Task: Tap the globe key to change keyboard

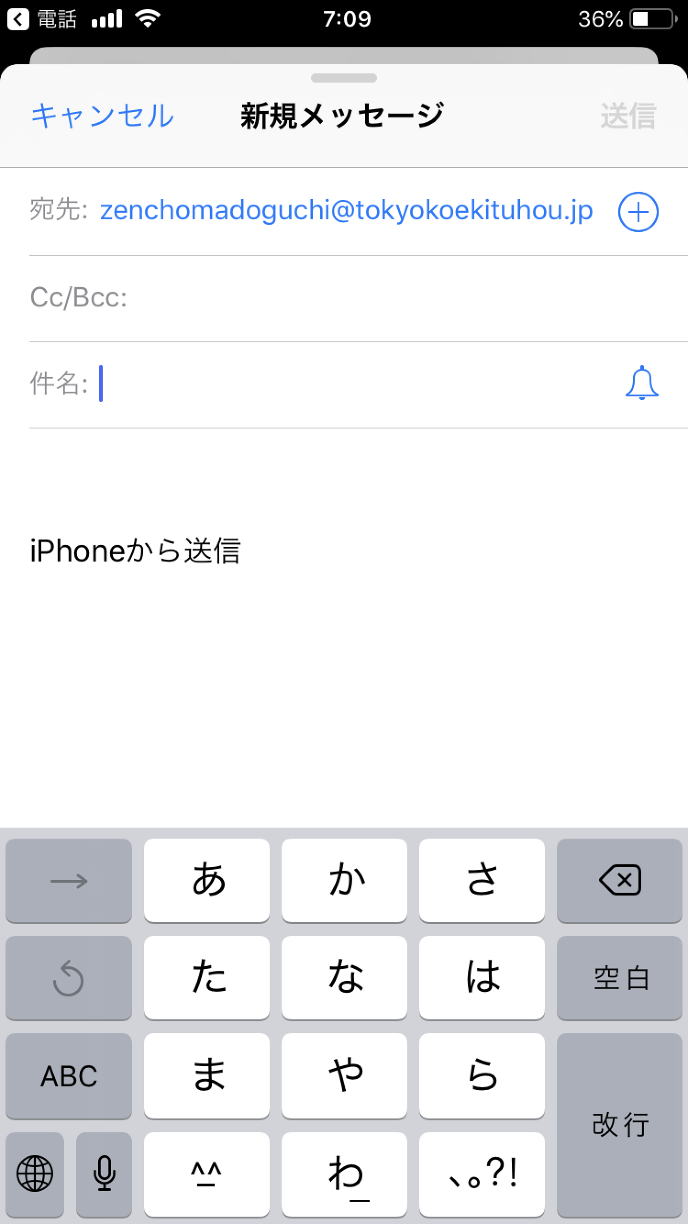Action: pyautogui.click(x=35, y=1173)
